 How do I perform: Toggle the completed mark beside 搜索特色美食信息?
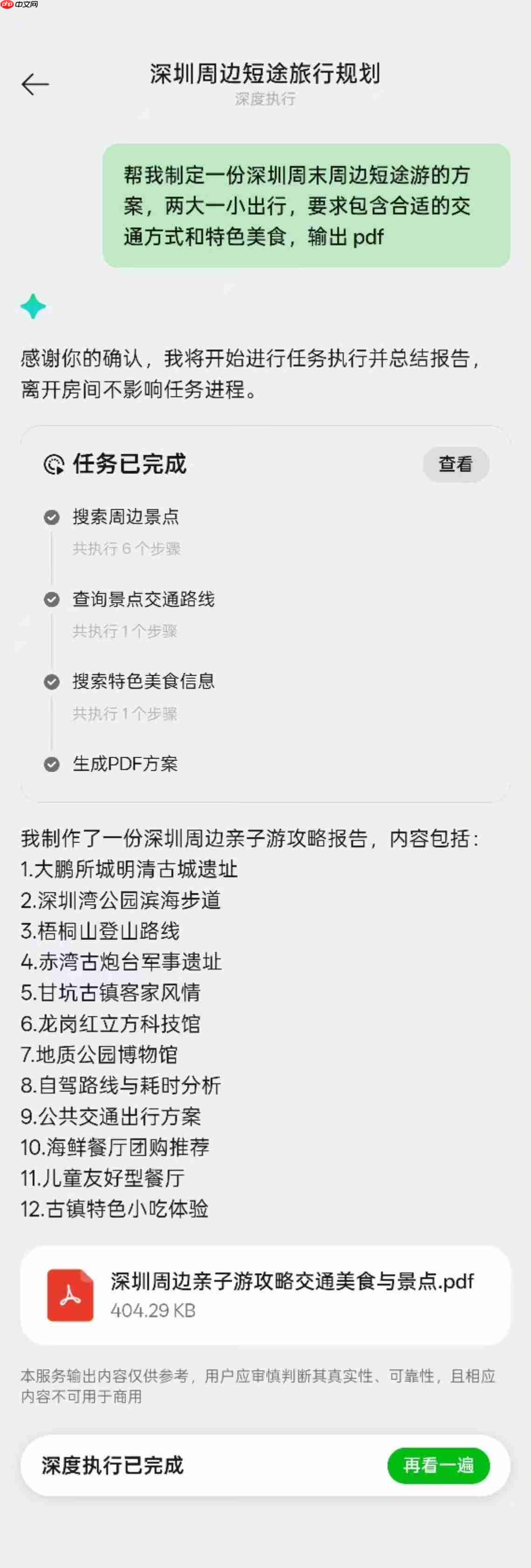(x=52, y=681)
